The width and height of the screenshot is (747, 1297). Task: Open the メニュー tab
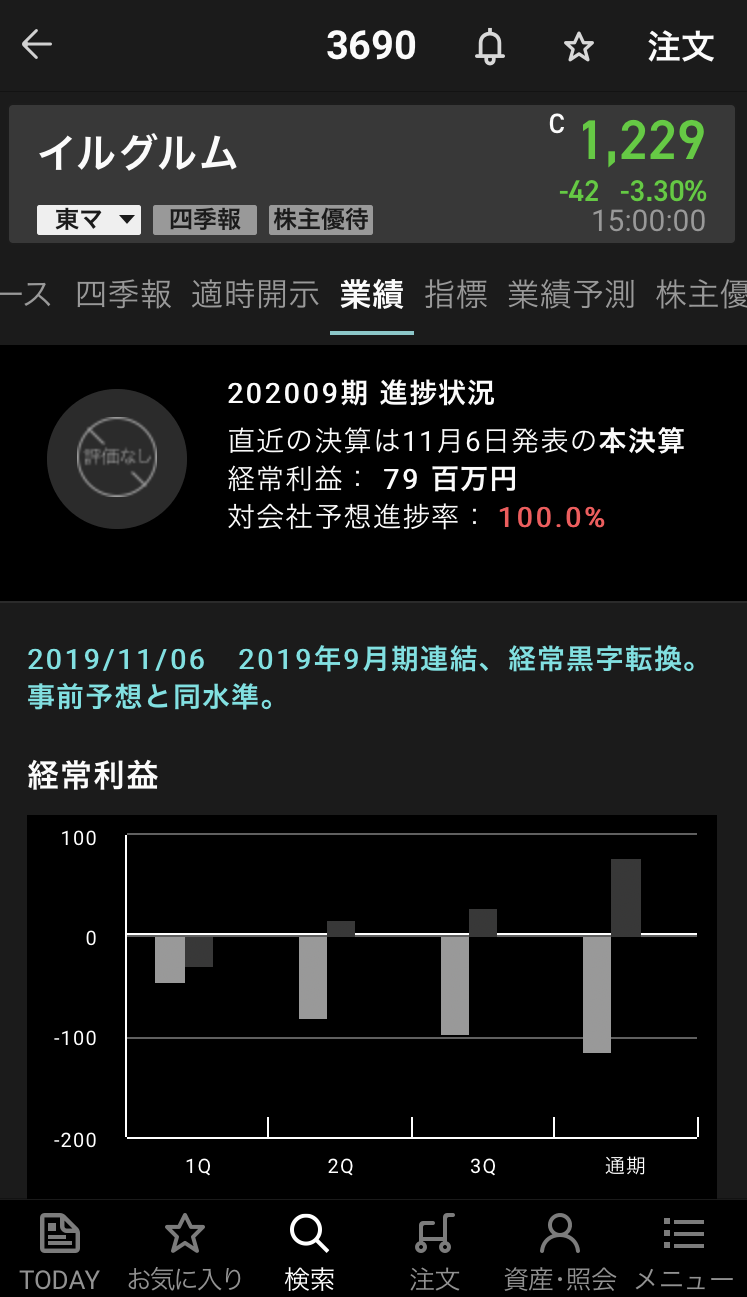pyautogui.click(x=684, y=1250)
